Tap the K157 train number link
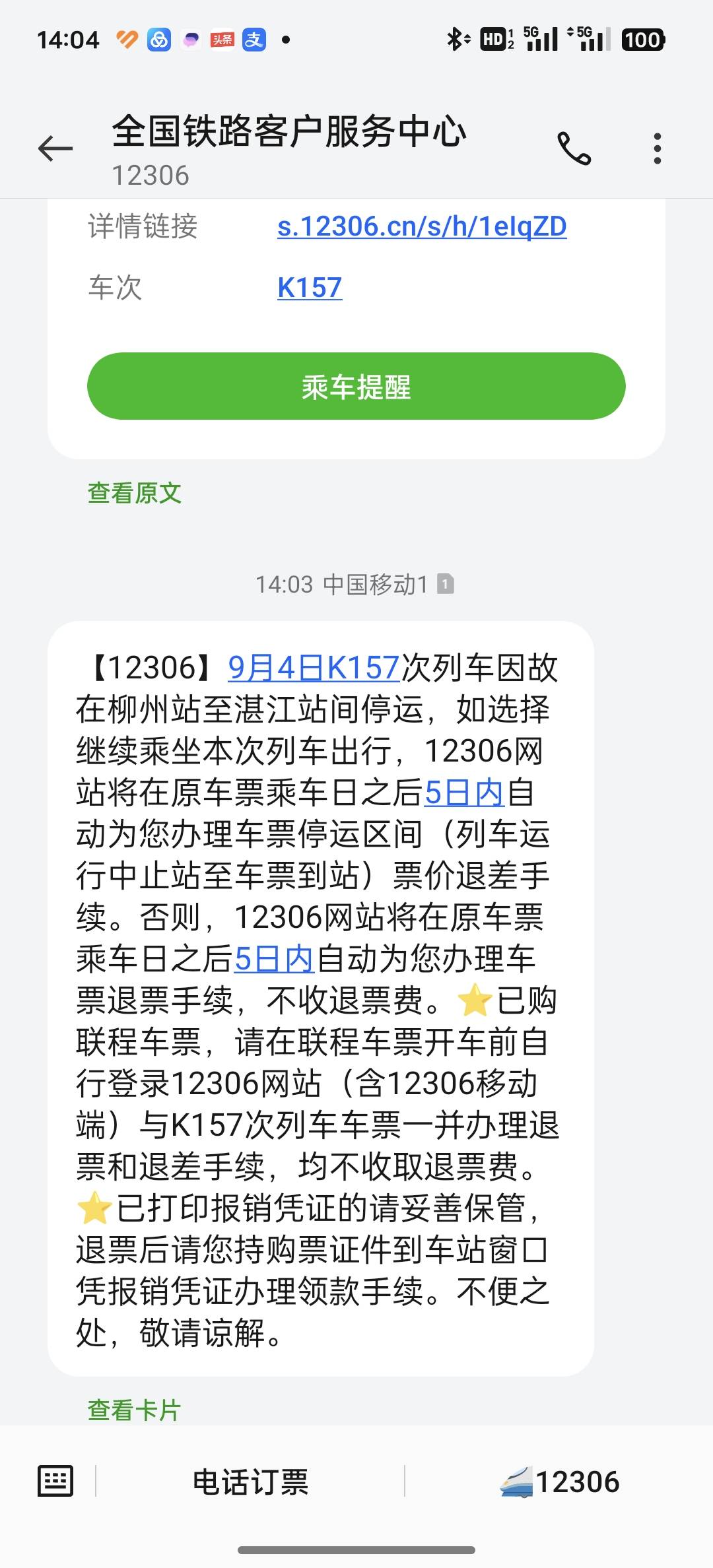The height and width of the screenshot is (1568, 713). [310, 288]
